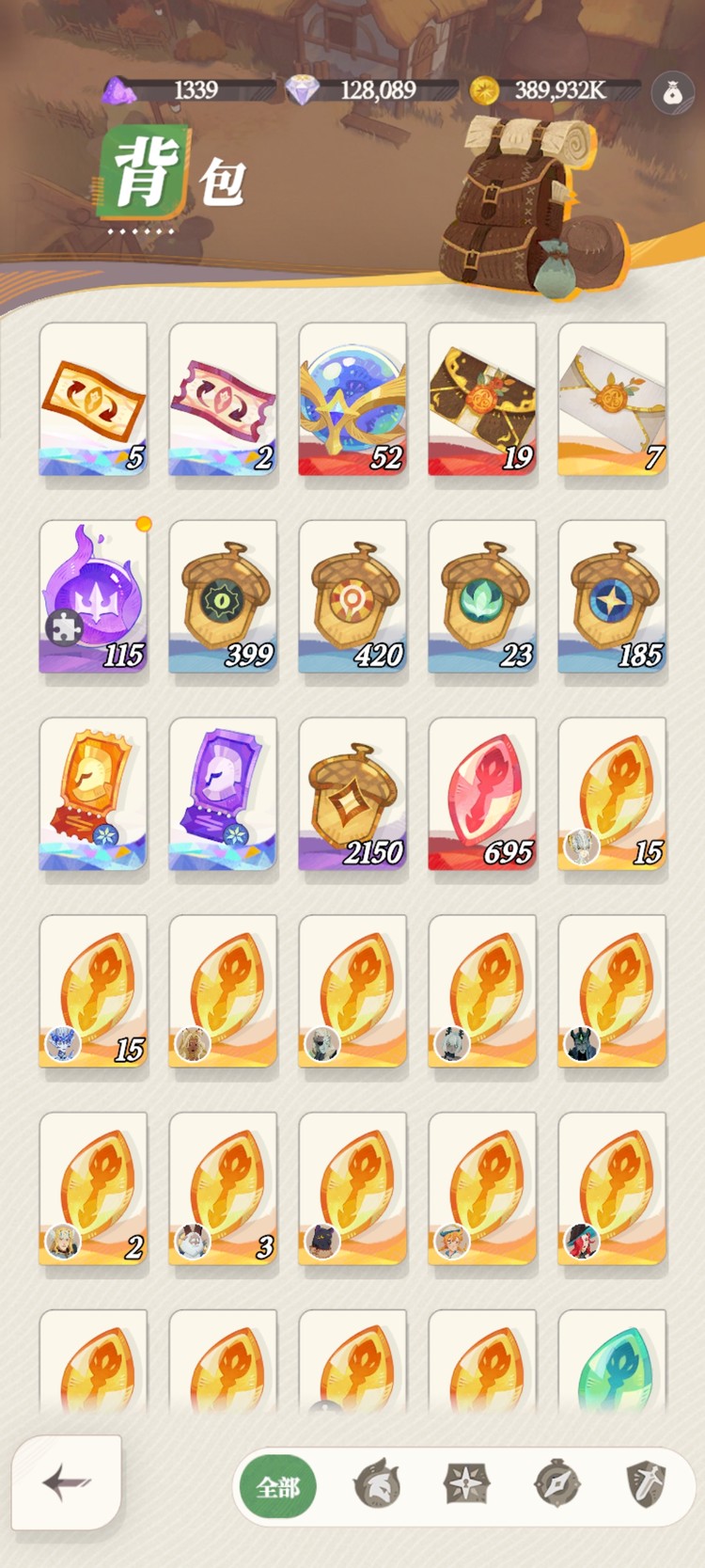This screenshot has width=705, height=1568.
Task: Select the white envelope item with 7
Action: point(612,400)
